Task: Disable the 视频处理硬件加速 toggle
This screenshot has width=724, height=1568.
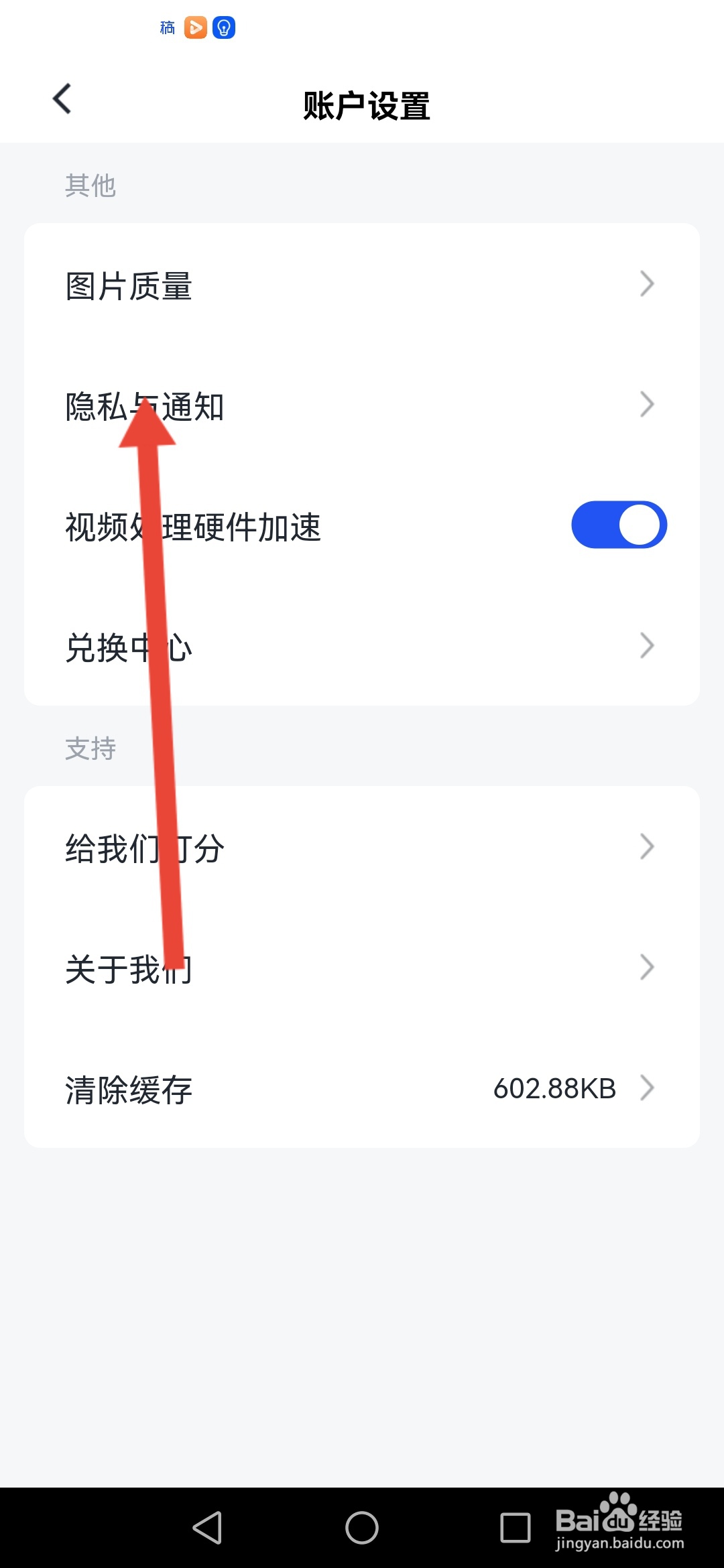Action: tap(619, 525)
